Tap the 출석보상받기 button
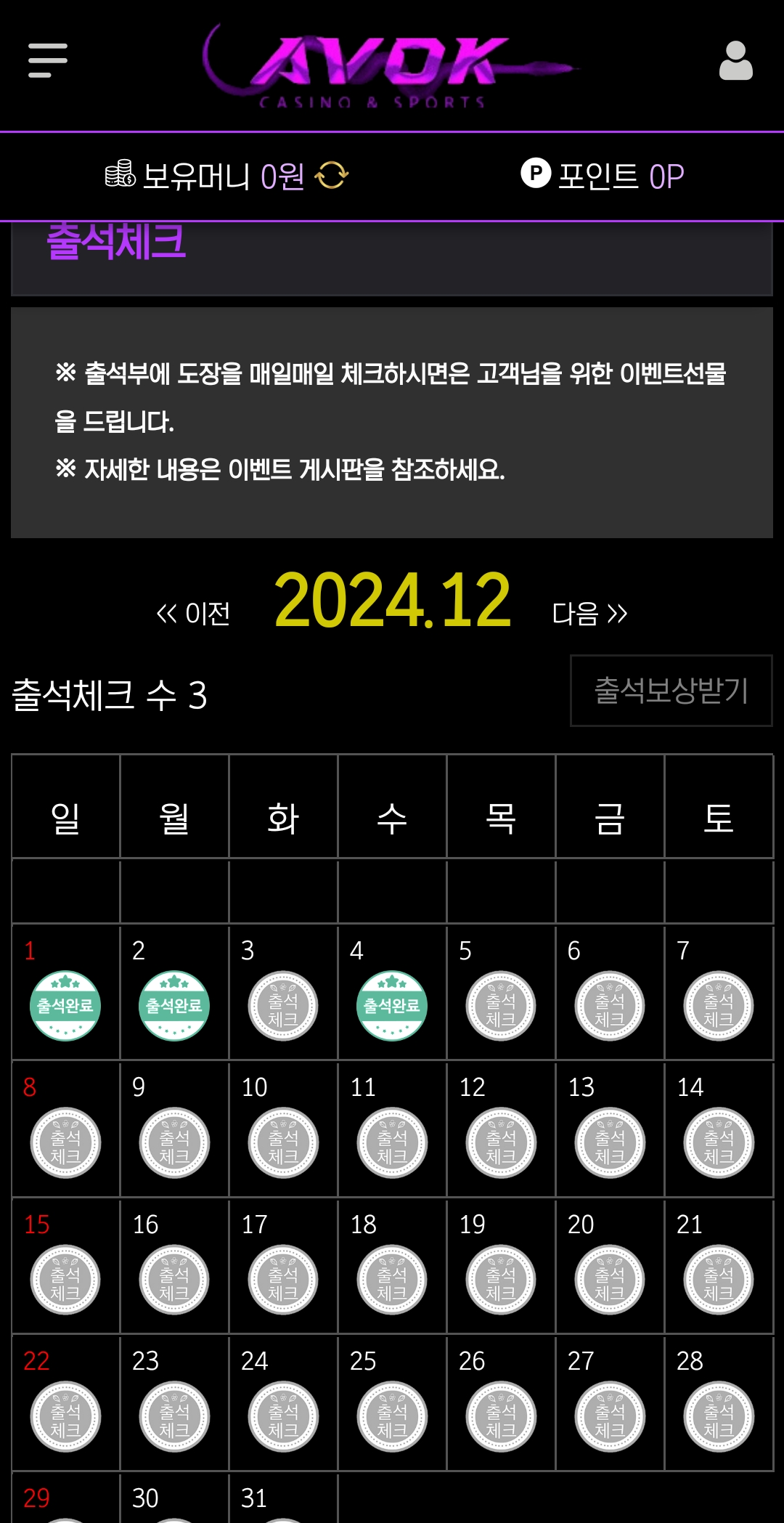The image size is (784, 1523). pyautogui.click(x=671, y=691)
